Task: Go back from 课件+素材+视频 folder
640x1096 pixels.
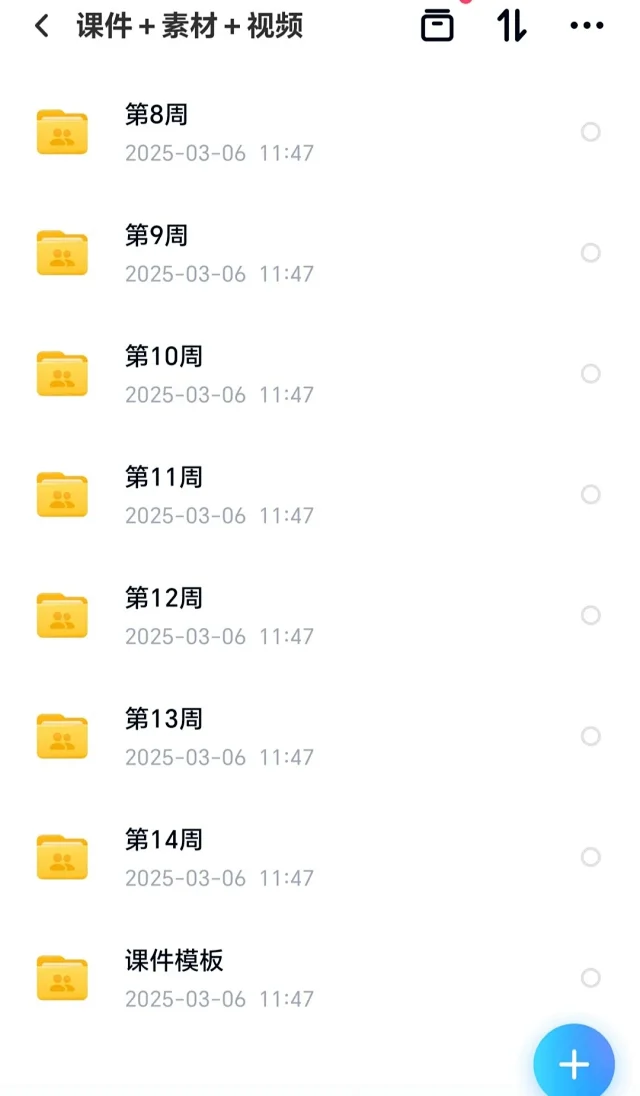Action: (41, 27)
